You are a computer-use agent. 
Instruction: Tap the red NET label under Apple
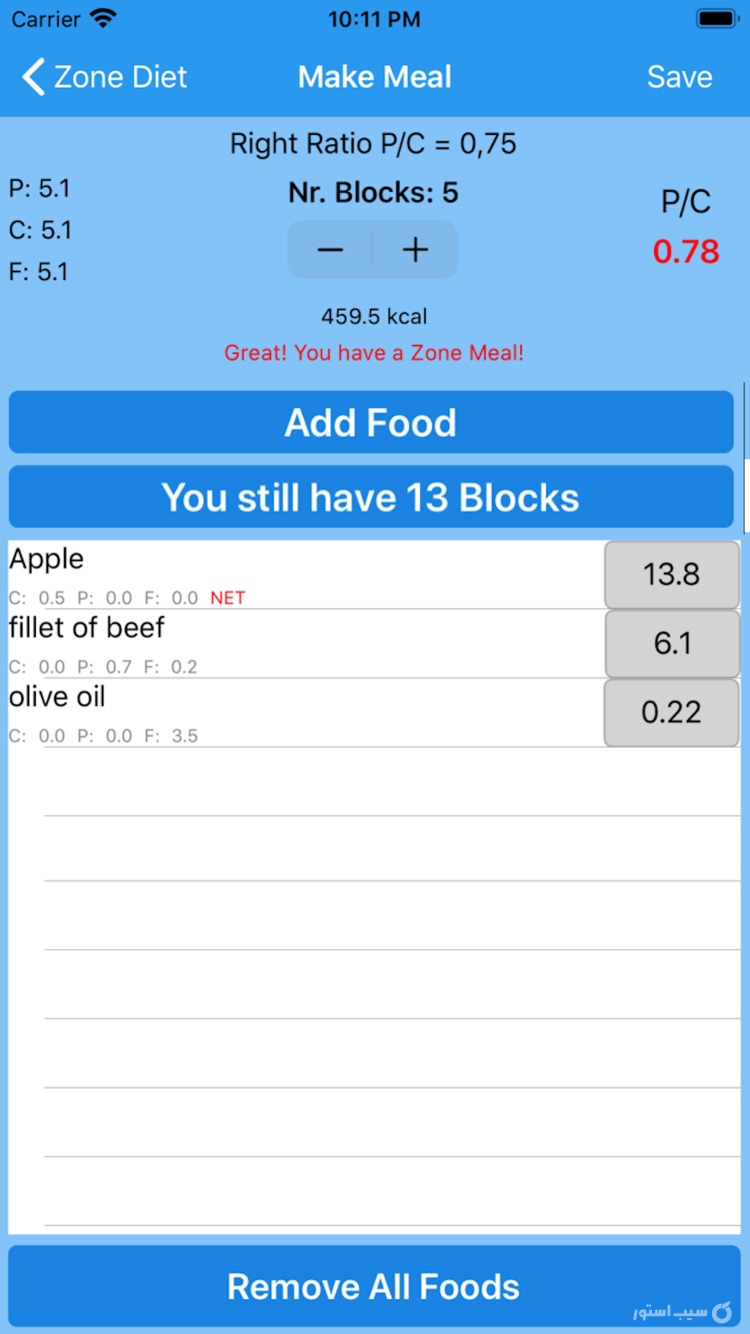(227, 598)
